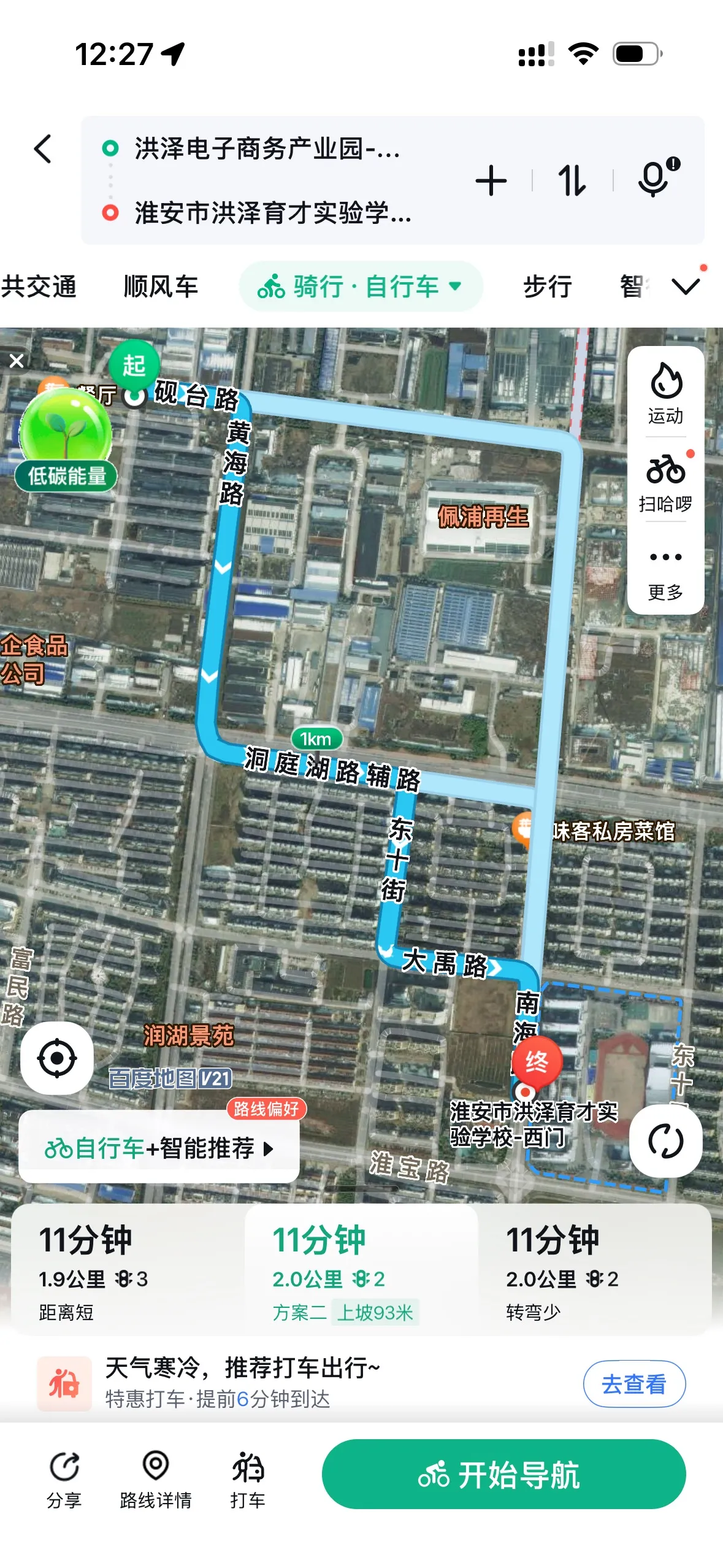Select the 1.9公里 距离短 route

click(x=128, y=1270)
